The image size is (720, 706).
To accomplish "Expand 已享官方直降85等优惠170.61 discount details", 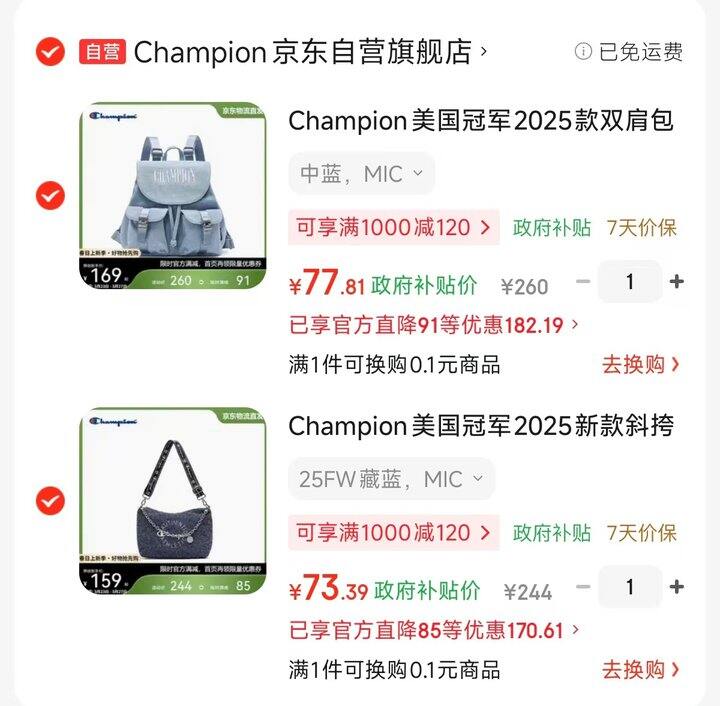I will [x=434, y=631].
